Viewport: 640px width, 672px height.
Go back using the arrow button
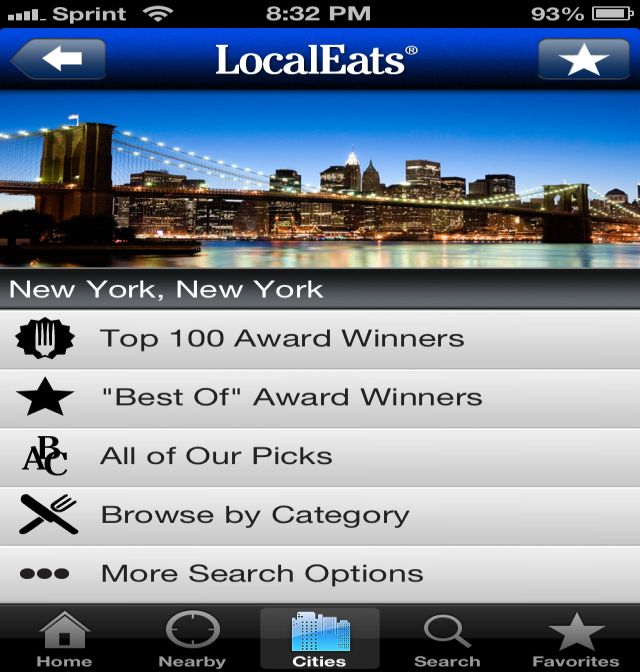coord(60,59)
